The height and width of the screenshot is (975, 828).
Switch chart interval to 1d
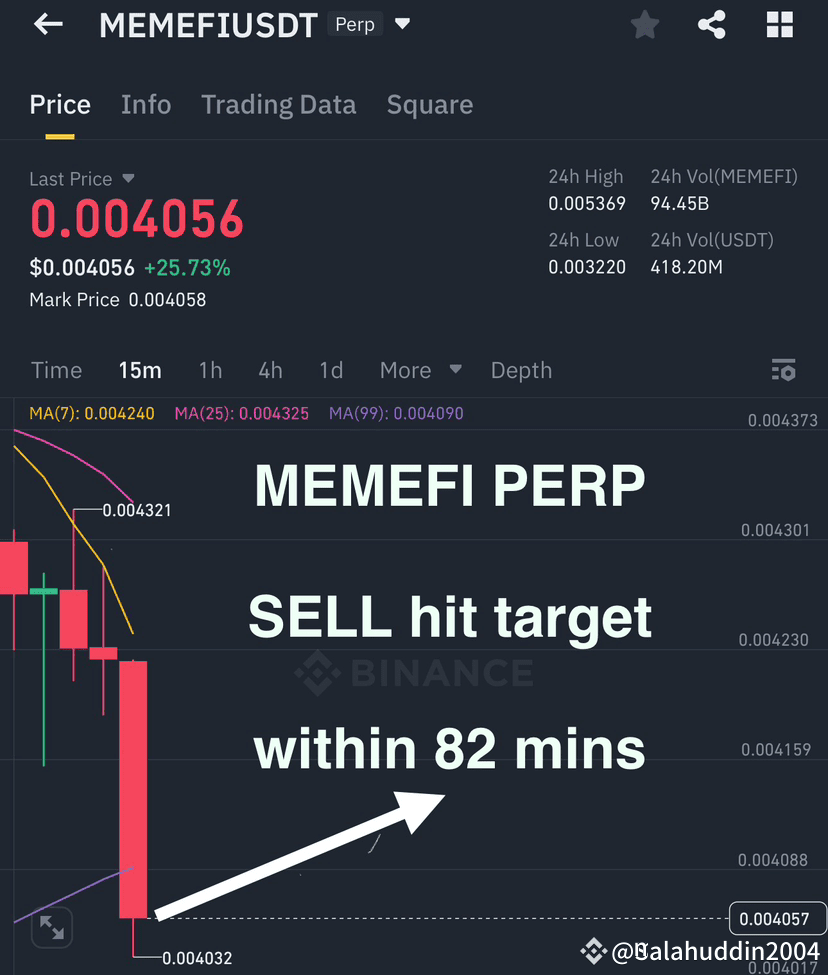(331, 370)
